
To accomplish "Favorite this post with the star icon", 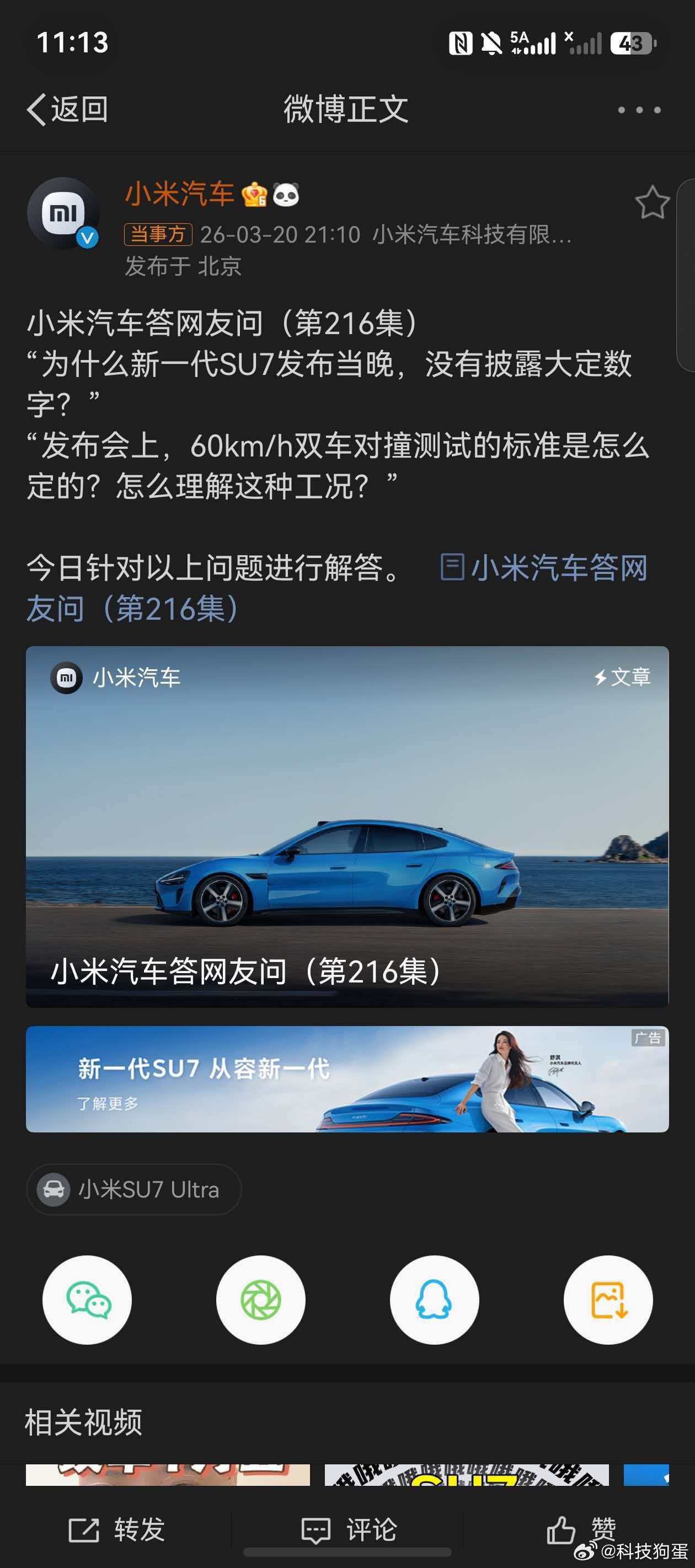I will [x=652, y=203].
